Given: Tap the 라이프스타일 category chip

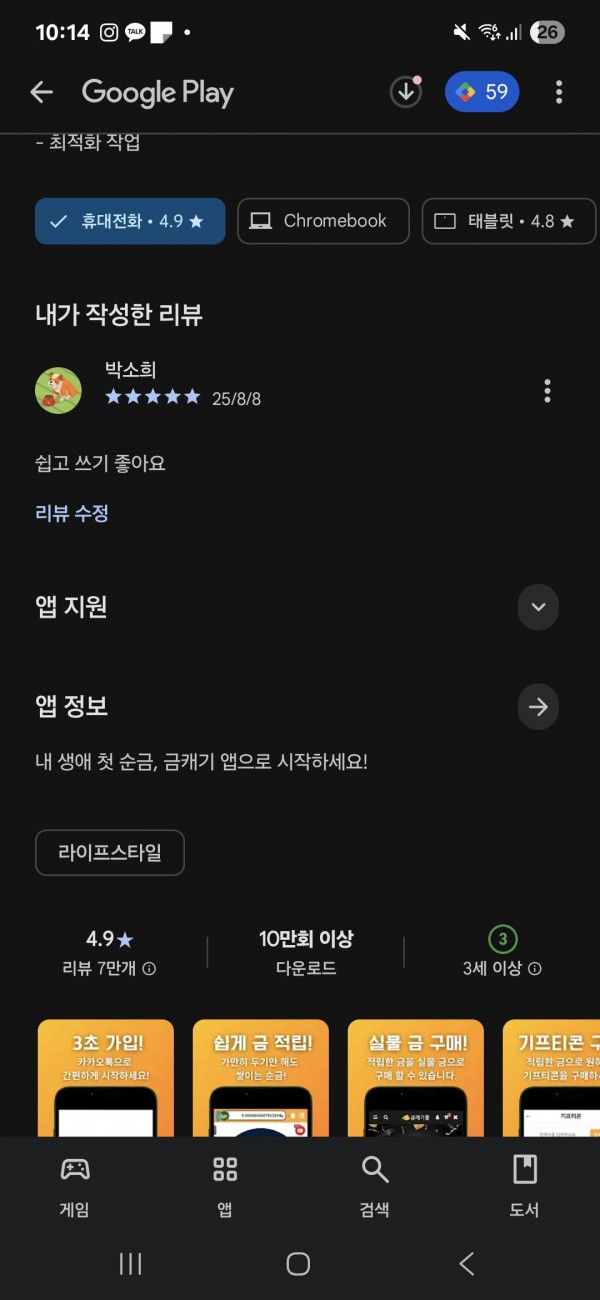Looking at the screenshot, I should 110,852.
